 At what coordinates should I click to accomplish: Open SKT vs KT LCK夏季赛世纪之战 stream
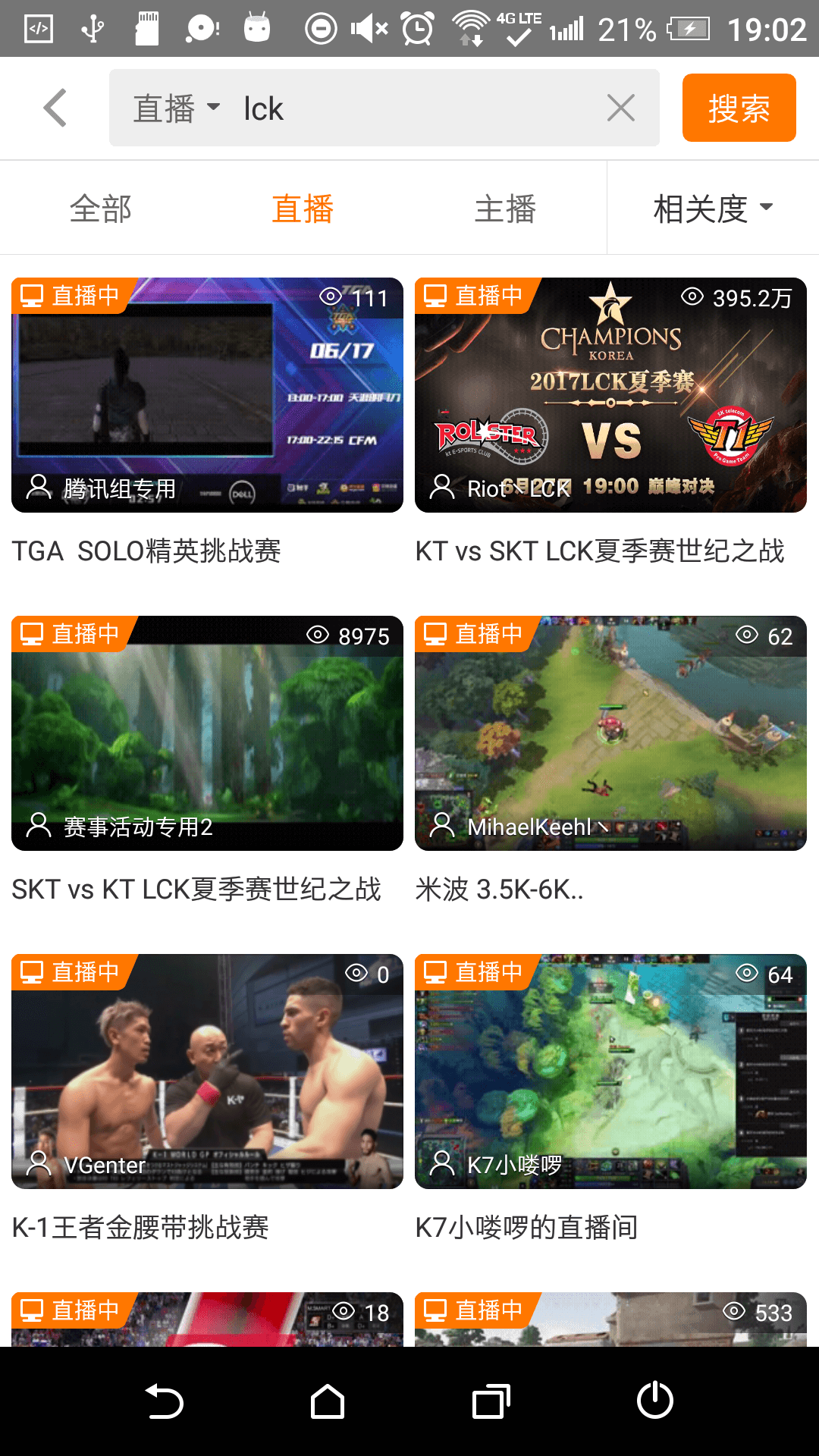[x=207, y=733]
